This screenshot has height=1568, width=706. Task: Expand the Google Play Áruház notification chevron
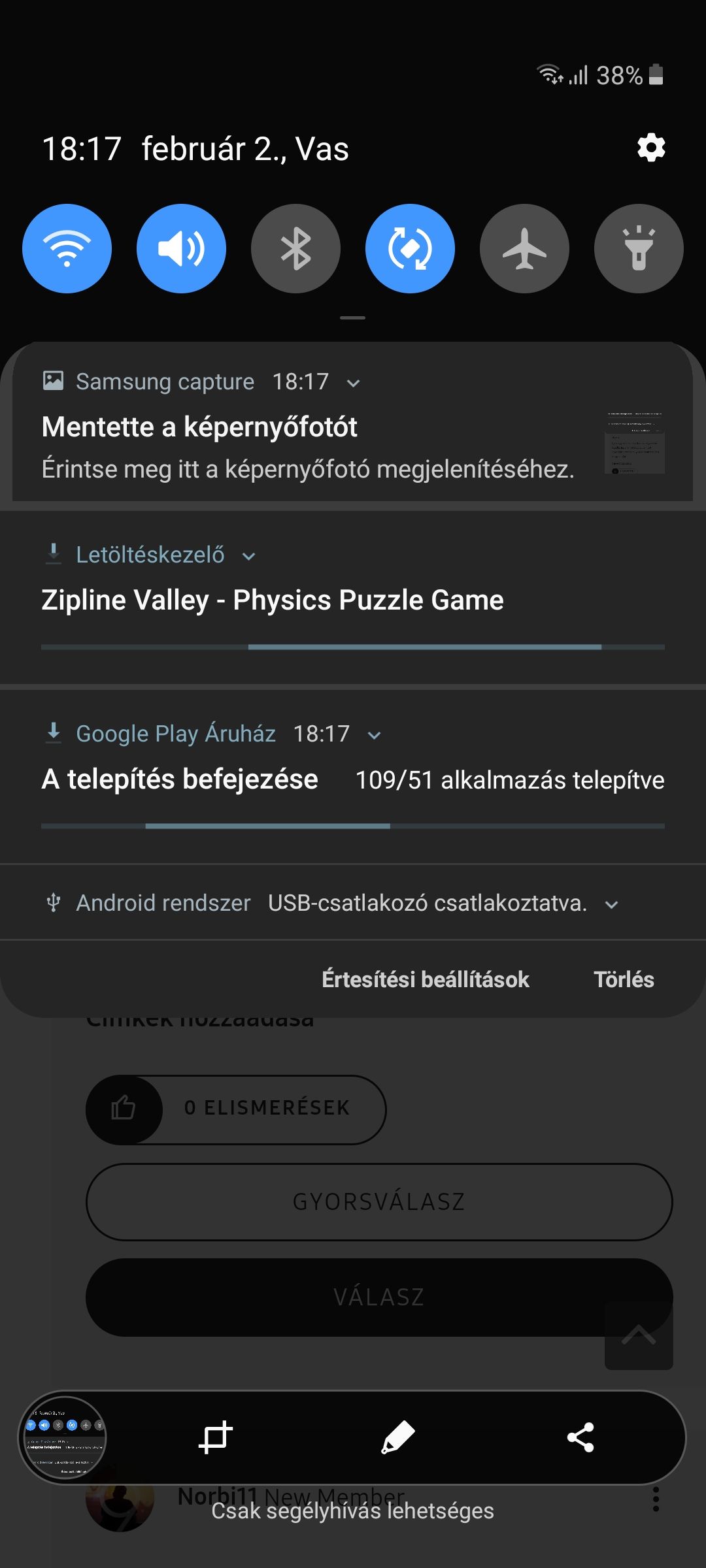(x=375, y=736)
